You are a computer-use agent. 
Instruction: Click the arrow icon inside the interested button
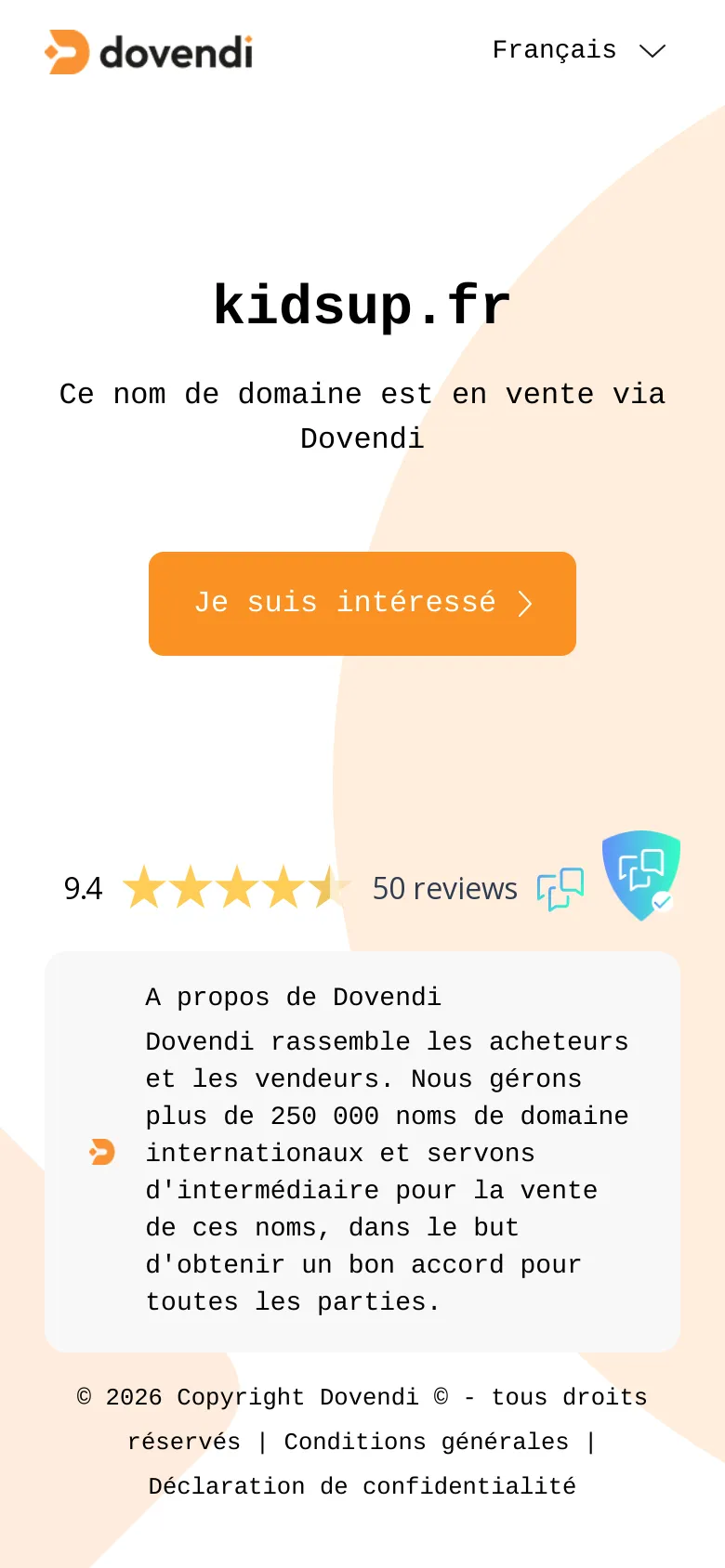526,603
